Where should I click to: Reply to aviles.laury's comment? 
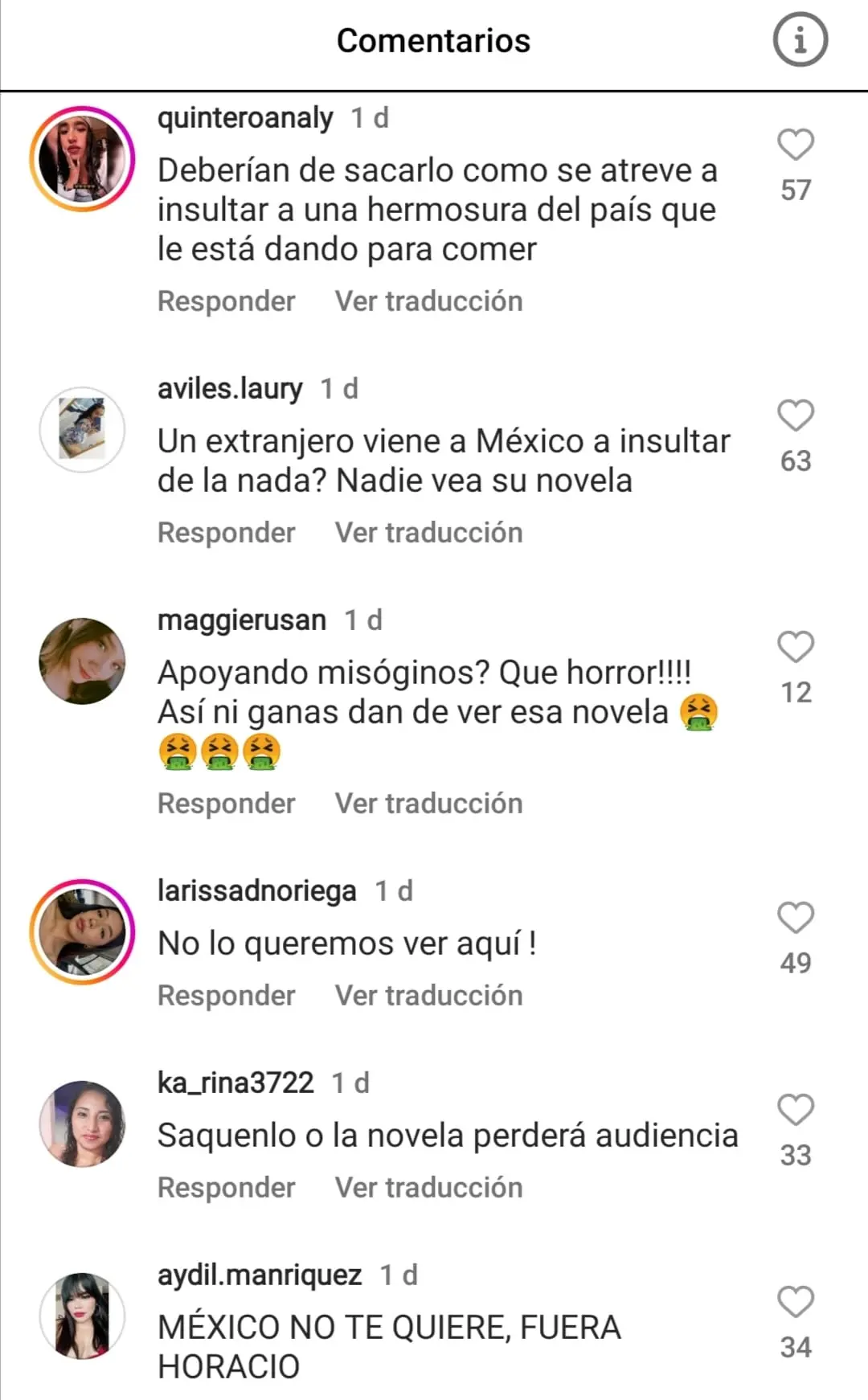click(x=226, y=533)
